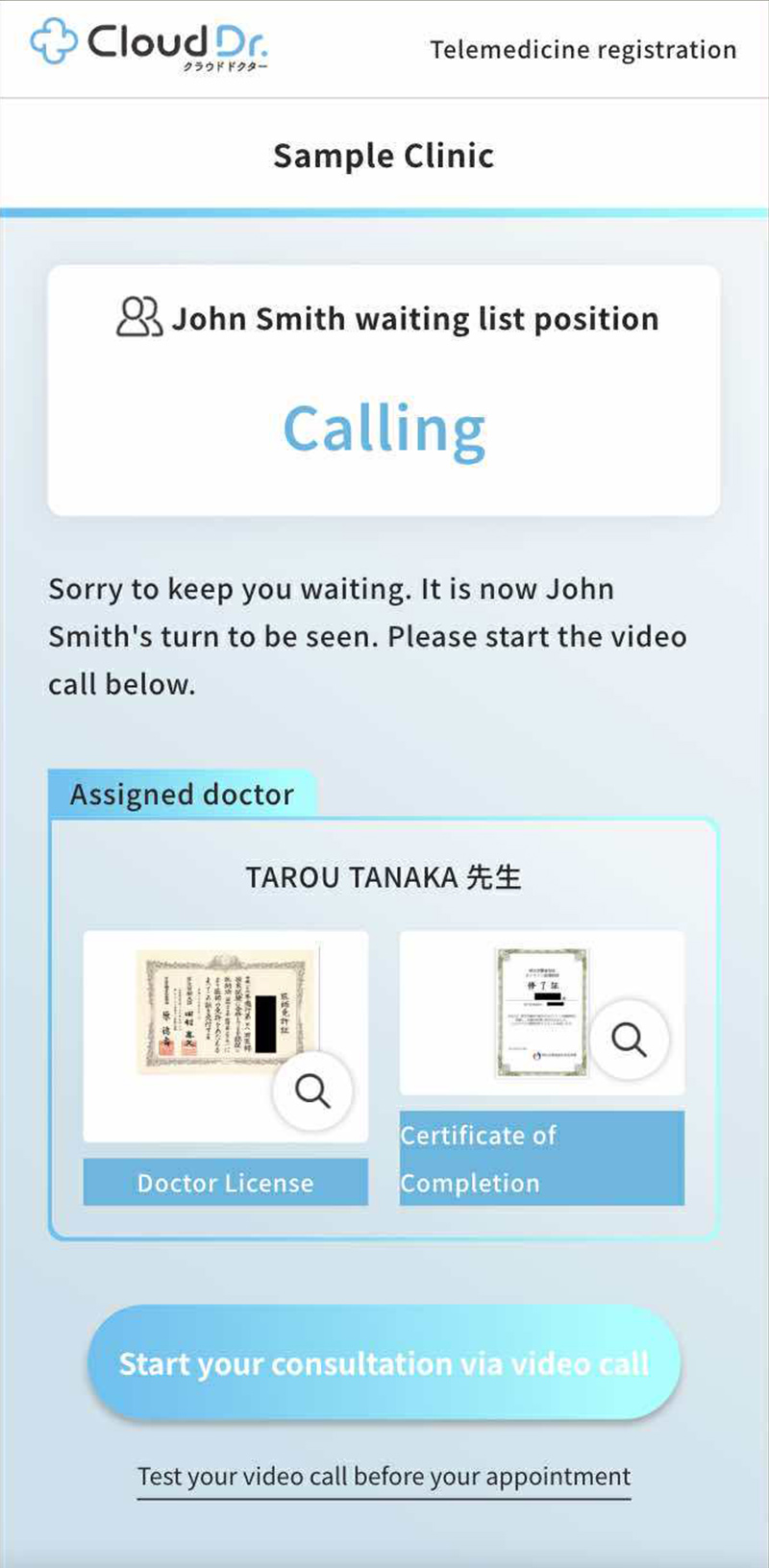The height and width of the screenshot is (1568, 769).
Task: Magnify the Certificate of Completion image
Action: pyautogui.click(x=629, y=1040)
